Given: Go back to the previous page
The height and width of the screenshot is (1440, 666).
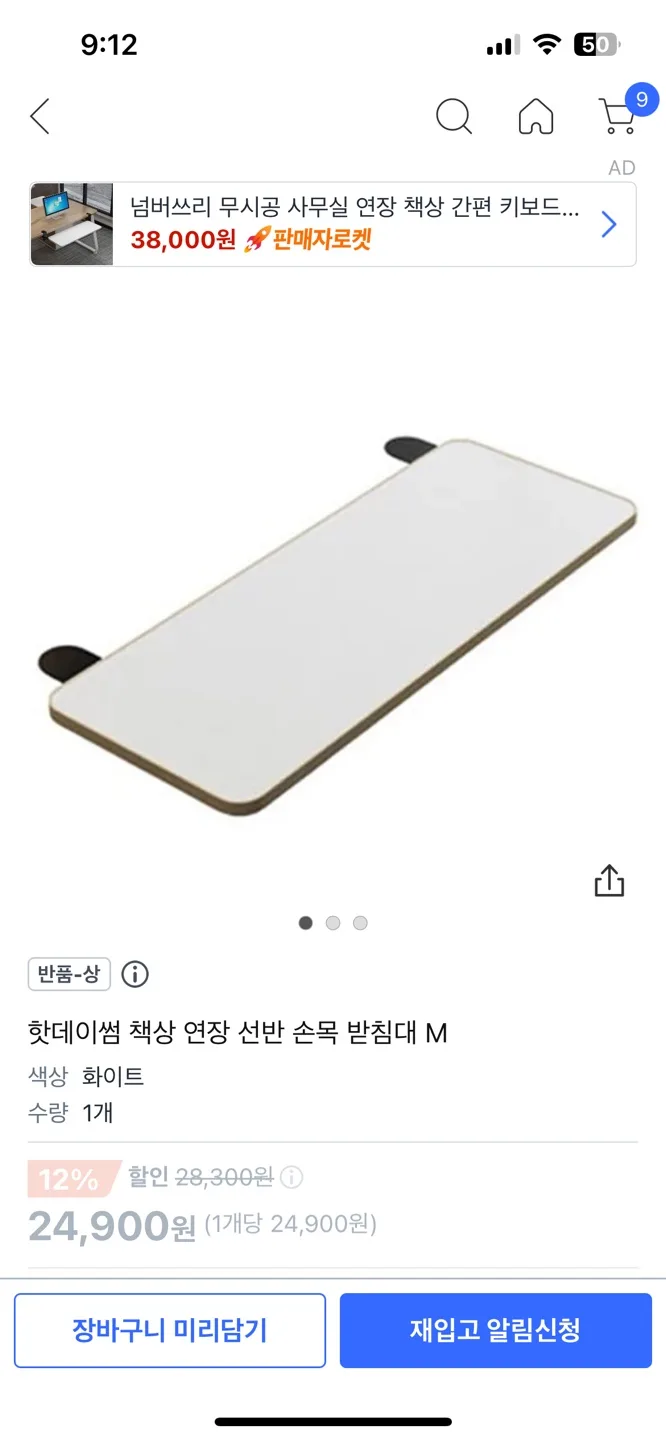Looking at the screenshot, I should click(x=40, y=117).
